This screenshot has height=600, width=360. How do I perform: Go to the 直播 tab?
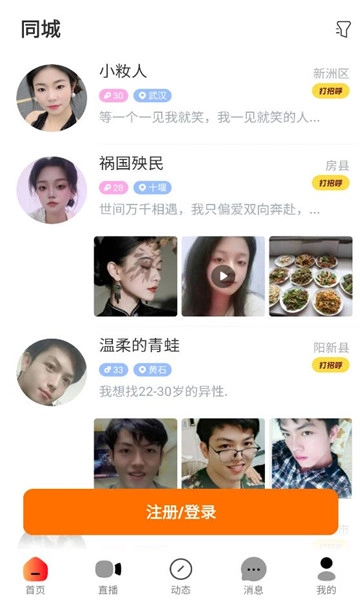[108, 576]
